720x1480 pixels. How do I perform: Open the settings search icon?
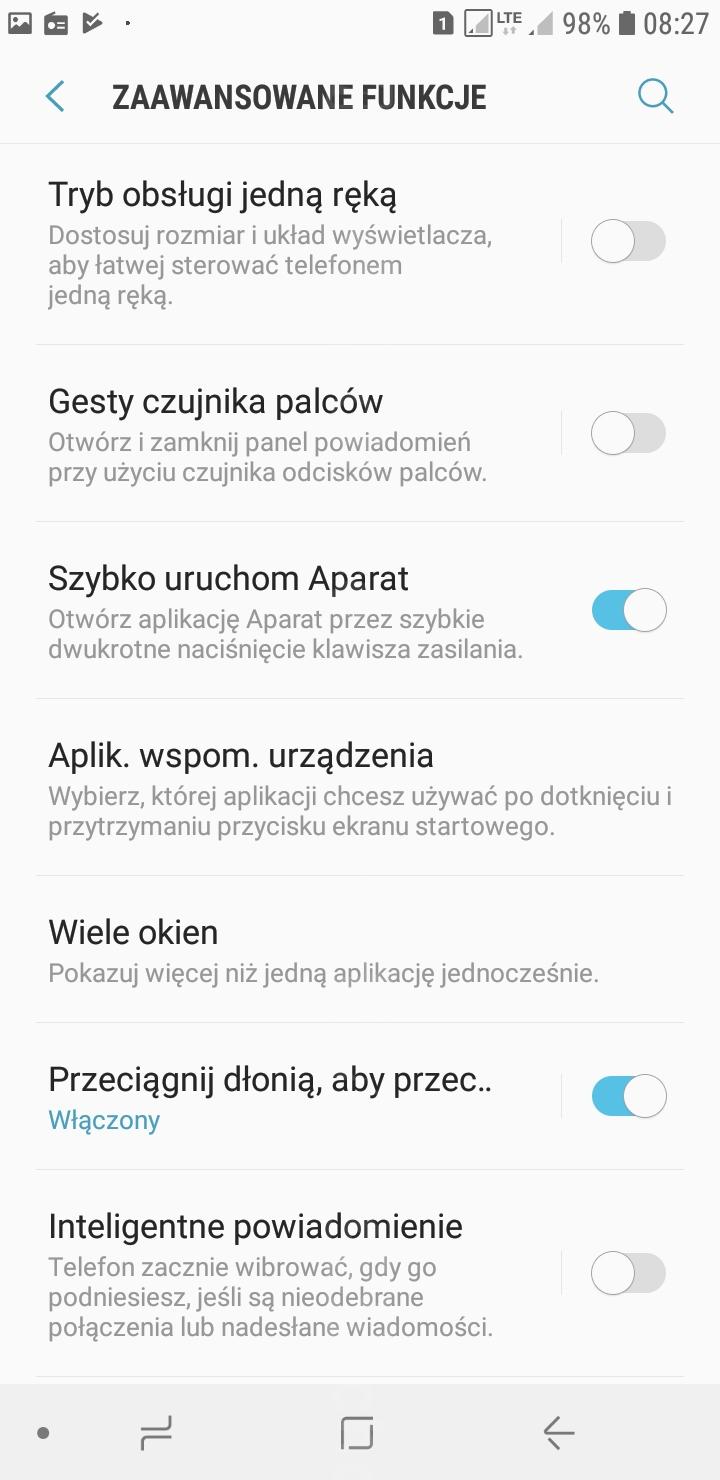click(655, 97)
